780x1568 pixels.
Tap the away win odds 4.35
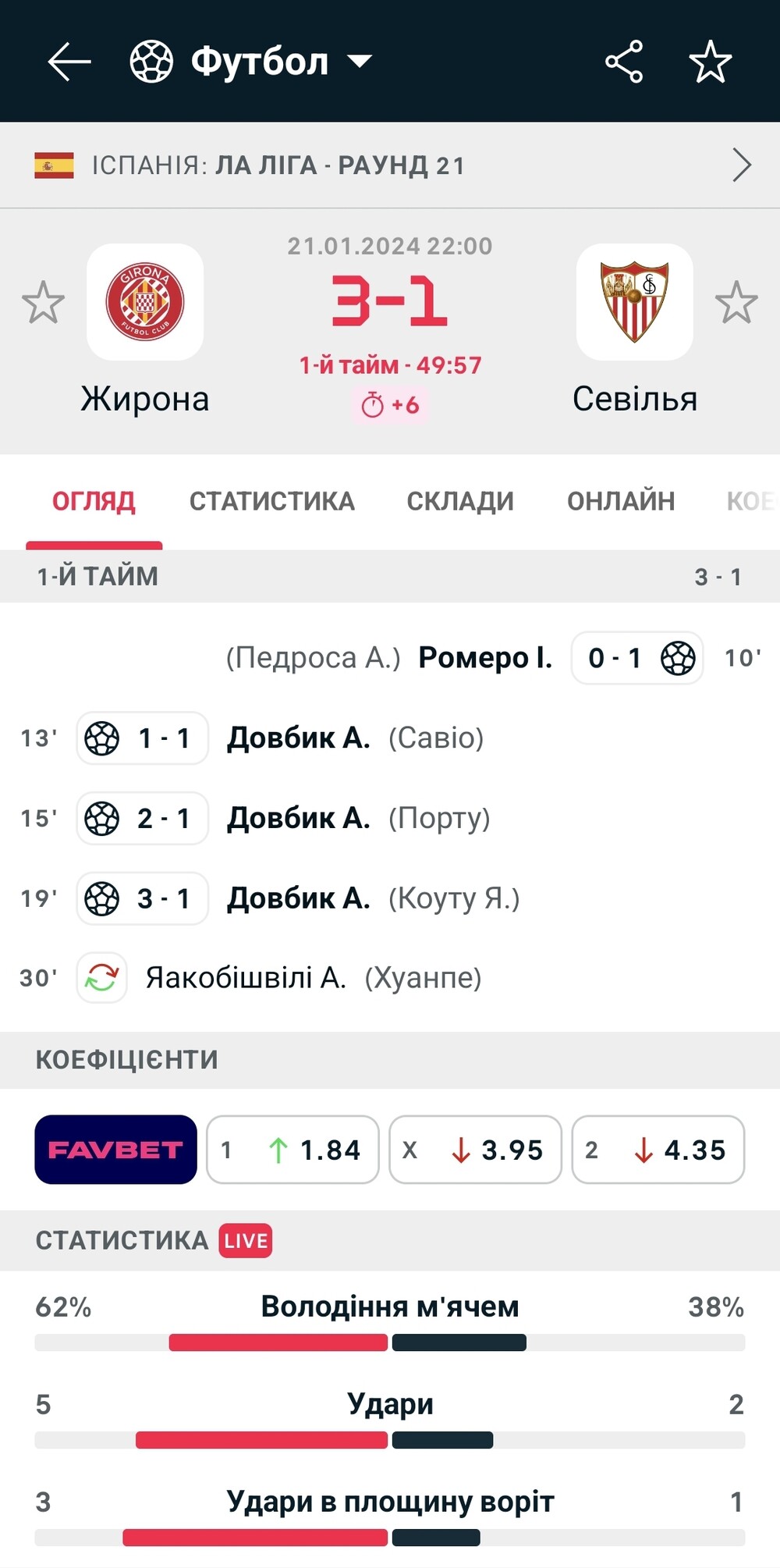tap(658, 1150)
